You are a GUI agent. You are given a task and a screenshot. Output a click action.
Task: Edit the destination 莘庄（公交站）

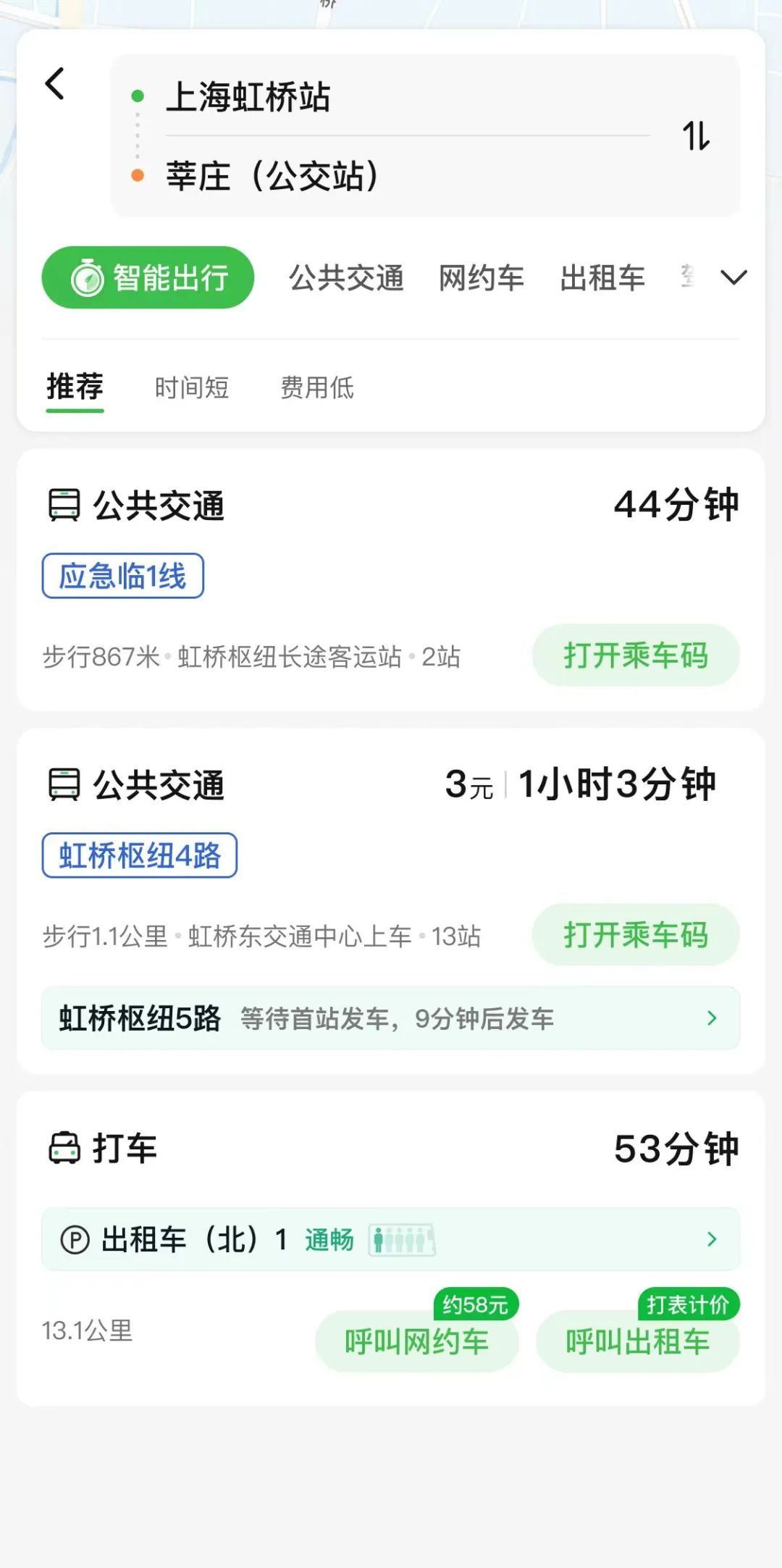coord(272,176)
